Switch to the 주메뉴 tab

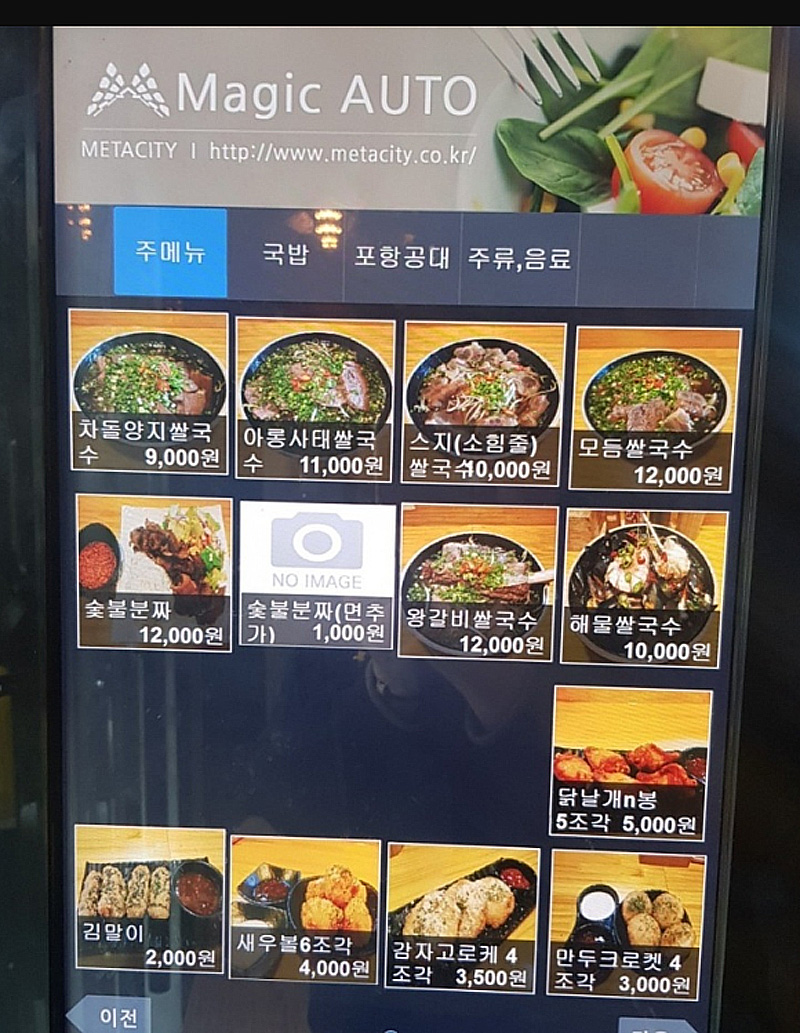coord(170,252)
